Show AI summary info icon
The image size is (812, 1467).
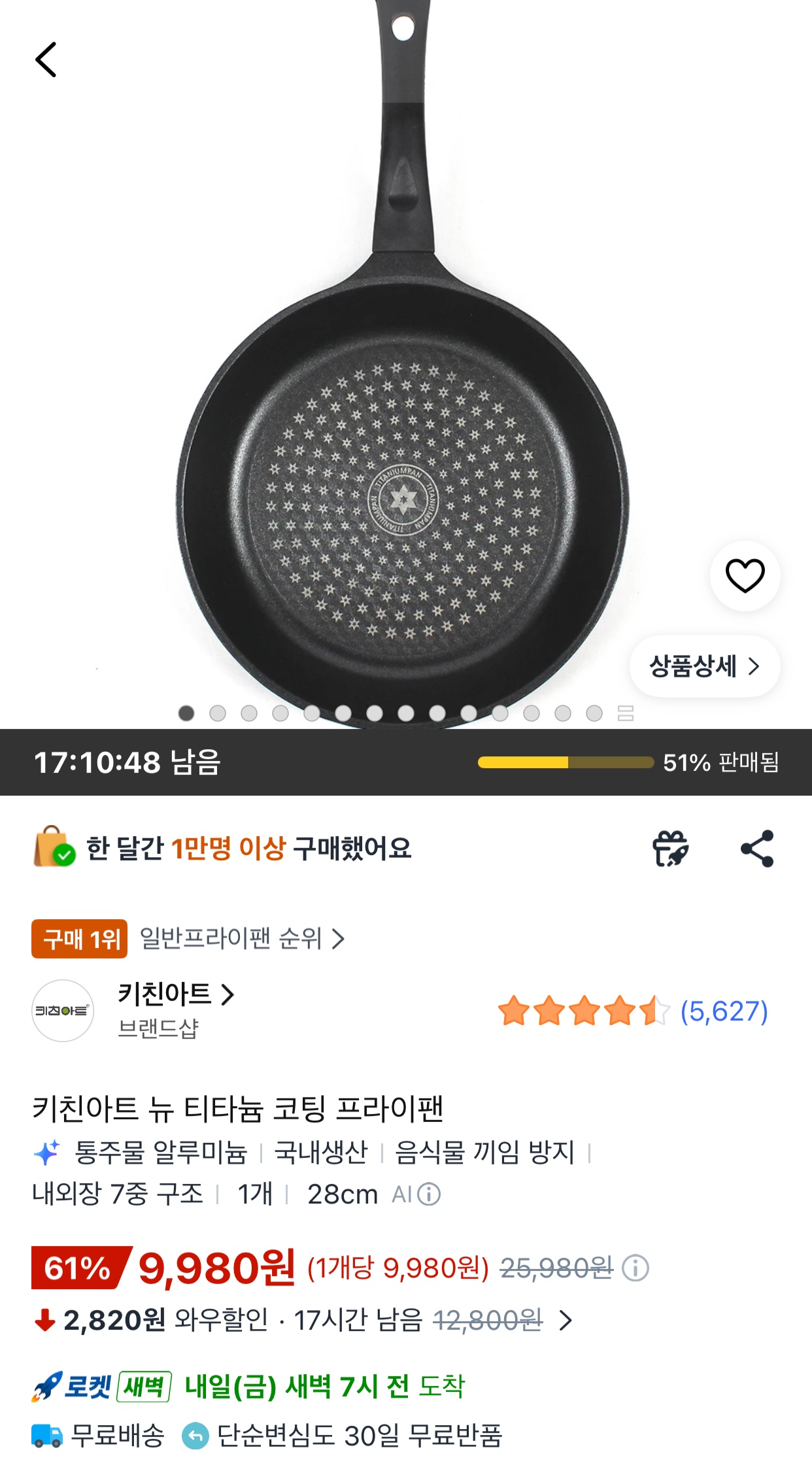(429, 1194)
